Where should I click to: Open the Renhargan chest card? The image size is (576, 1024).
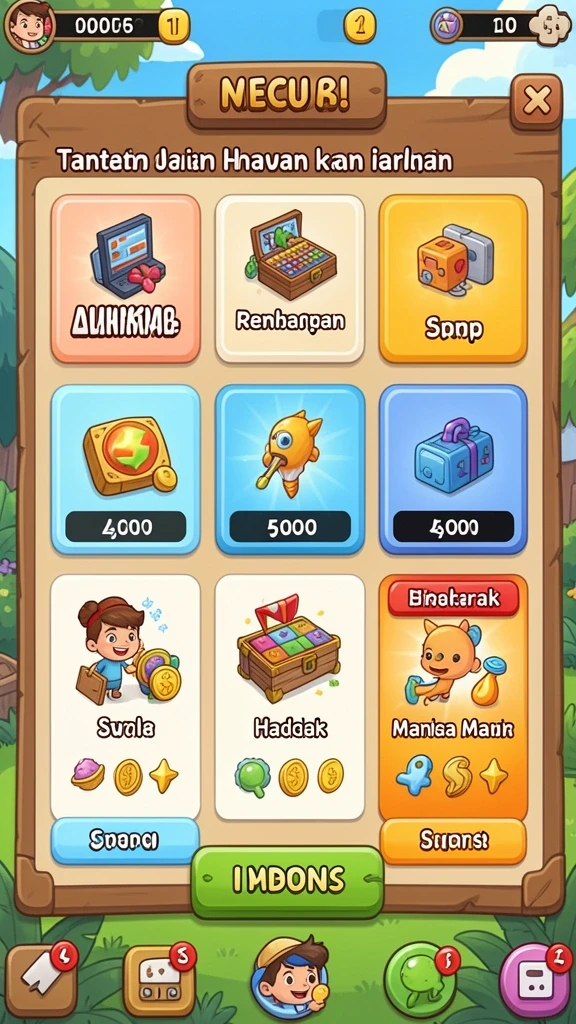tap(290, 279)
